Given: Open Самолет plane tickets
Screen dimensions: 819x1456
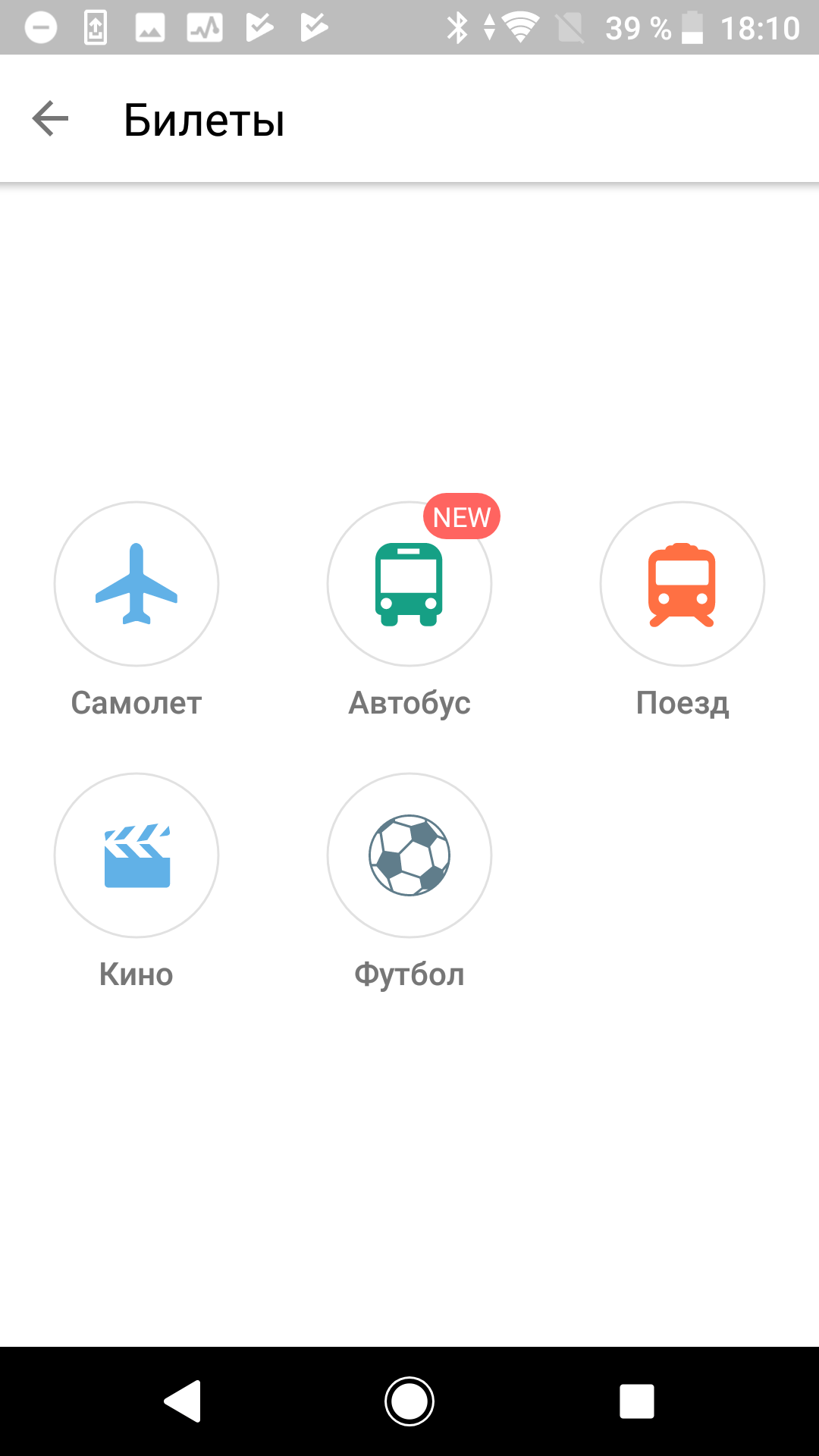Looking at the screenshot, I should (136, 584).
